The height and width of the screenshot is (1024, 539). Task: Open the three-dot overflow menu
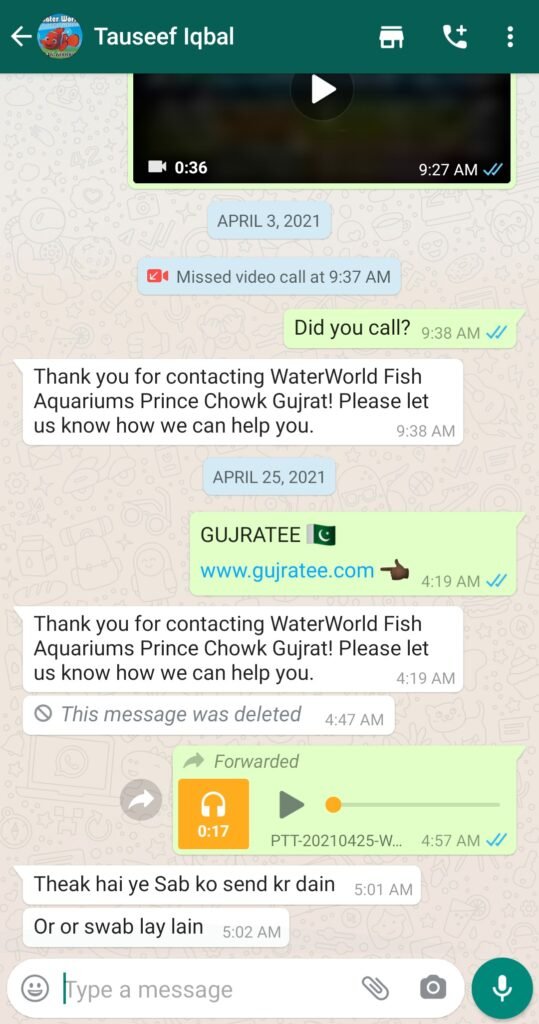coord(510,37)
